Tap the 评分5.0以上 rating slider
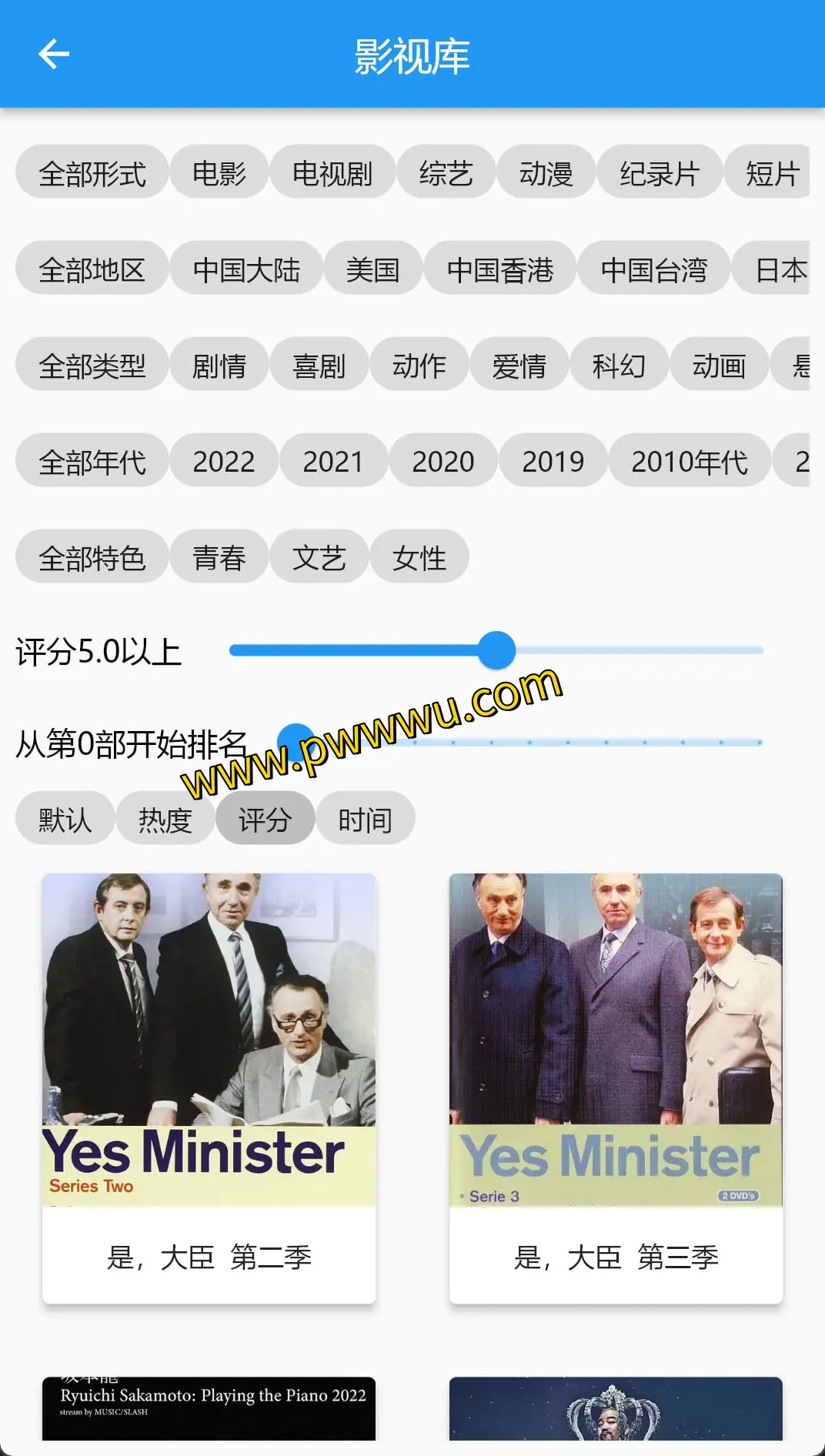 pos(496,651)
